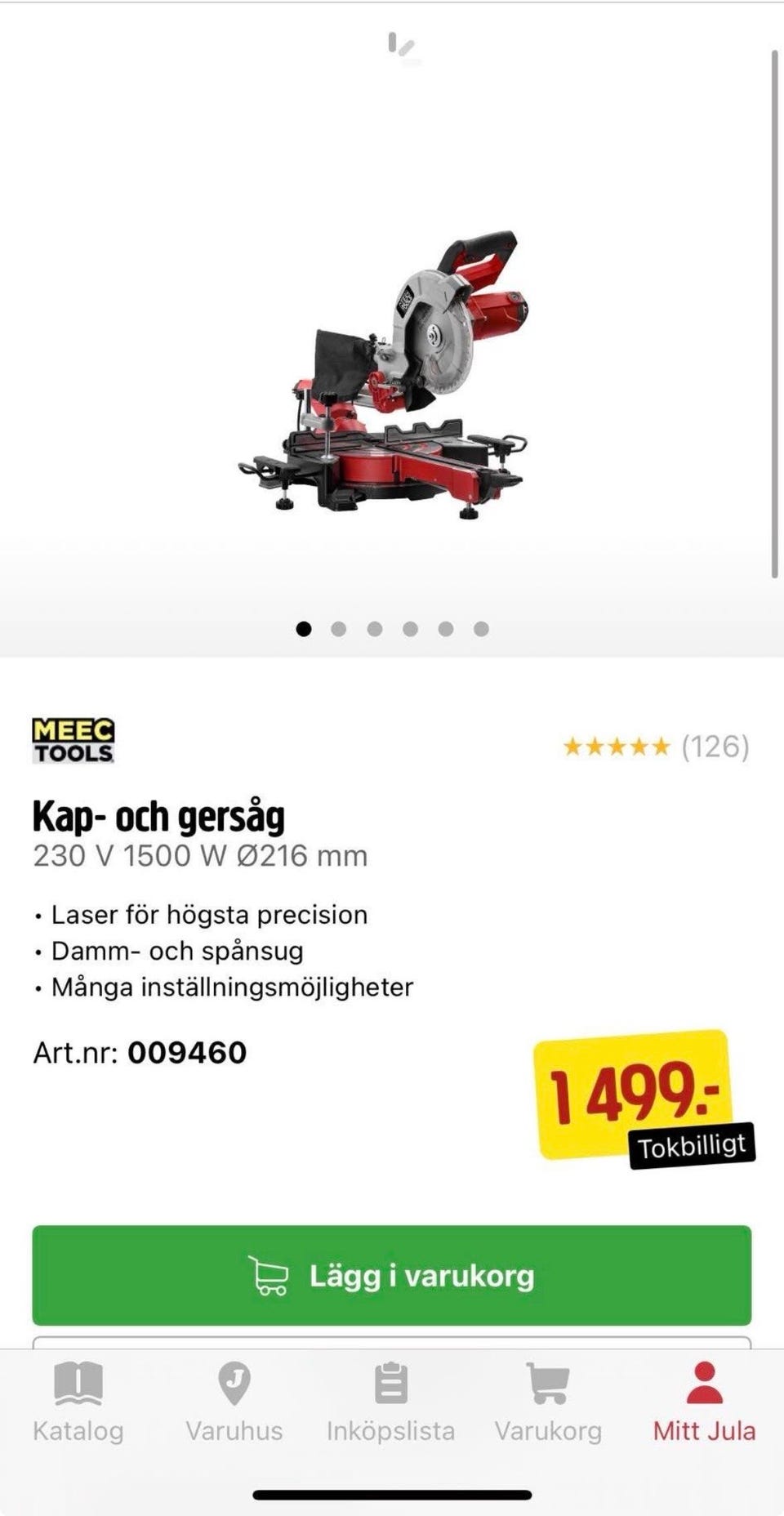Screen dimensions: 784x1516
Task: Select the Mitt Jula profile icon
Action: [703, 1380]
